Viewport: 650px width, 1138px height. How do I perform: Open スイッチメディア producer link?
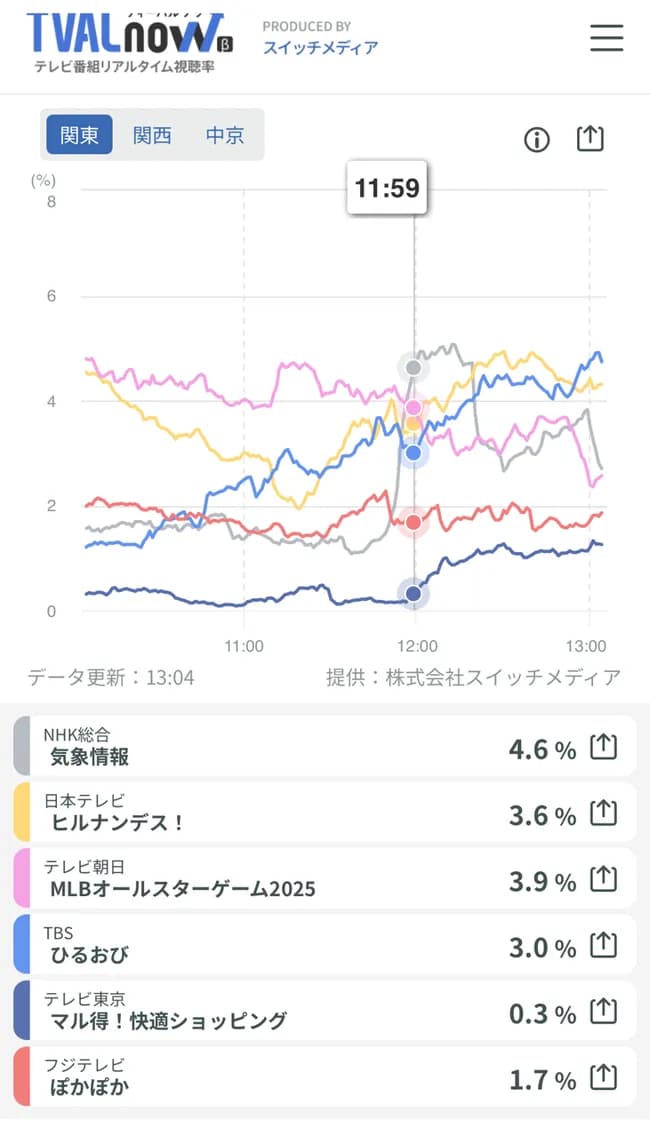pyautogui.click(x=321, y=47)
